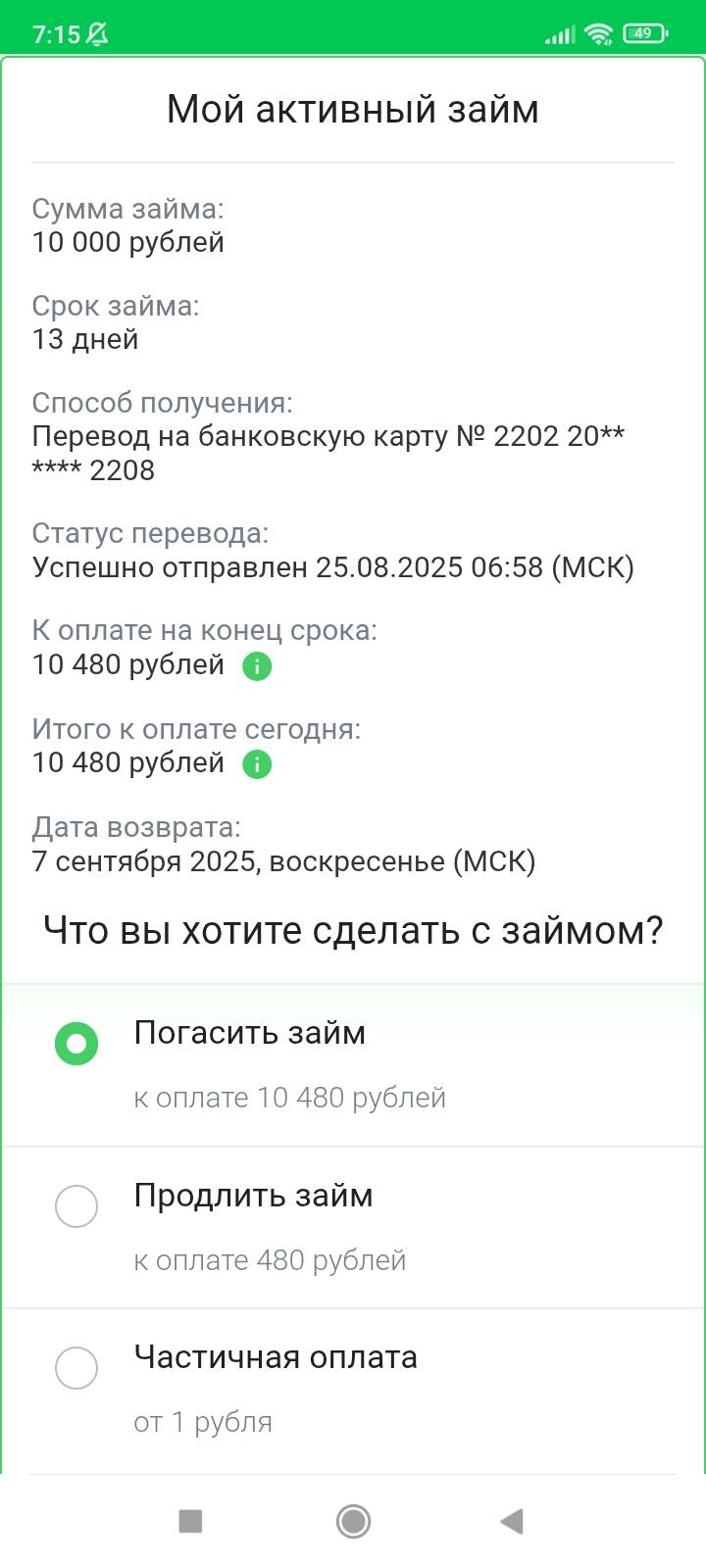Tap the green info icon beside 10 480 рублей
This screenshot has width=706, height=1568.
[x=255, y=664]
